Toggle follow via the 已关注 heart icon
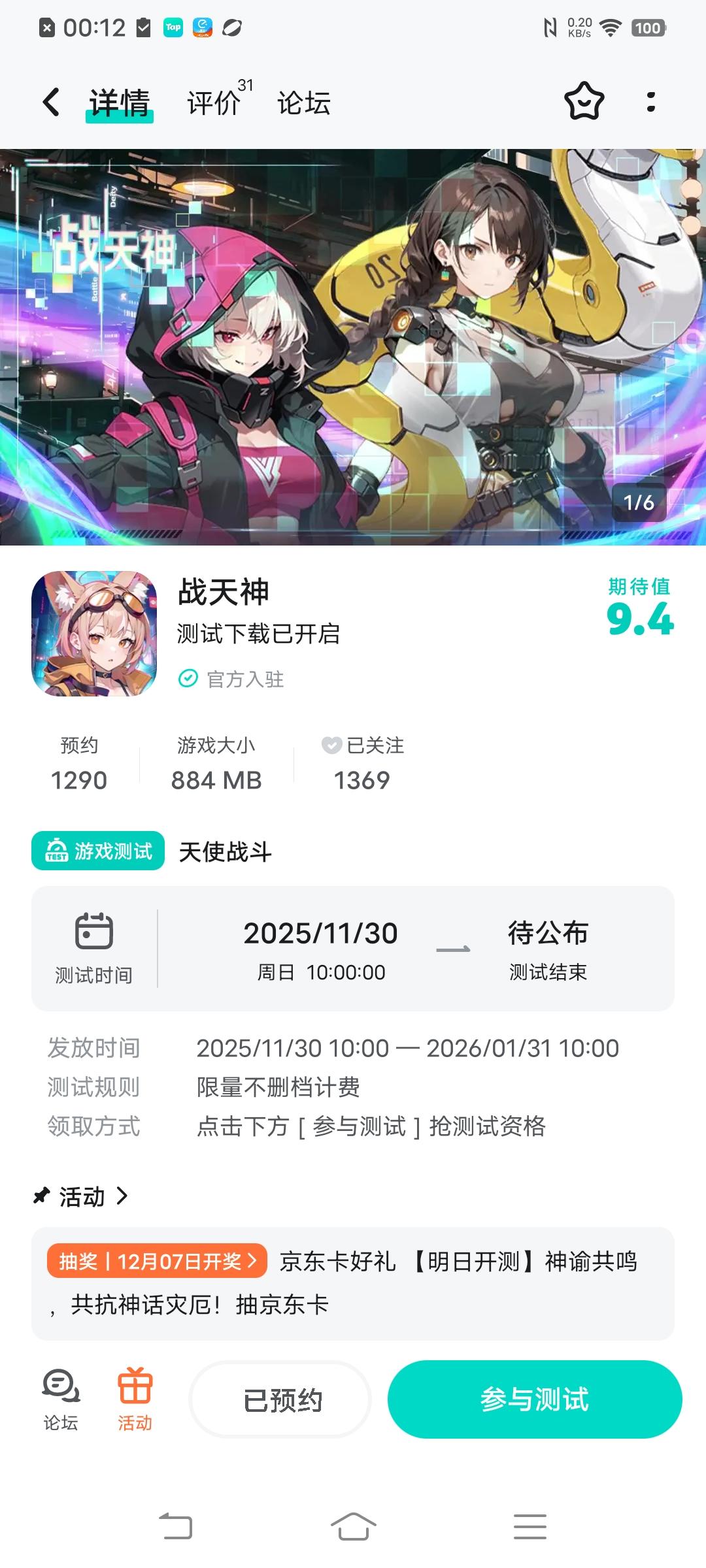The height and width of the screenshot is (1568, 706). click(x=330, y=747)
